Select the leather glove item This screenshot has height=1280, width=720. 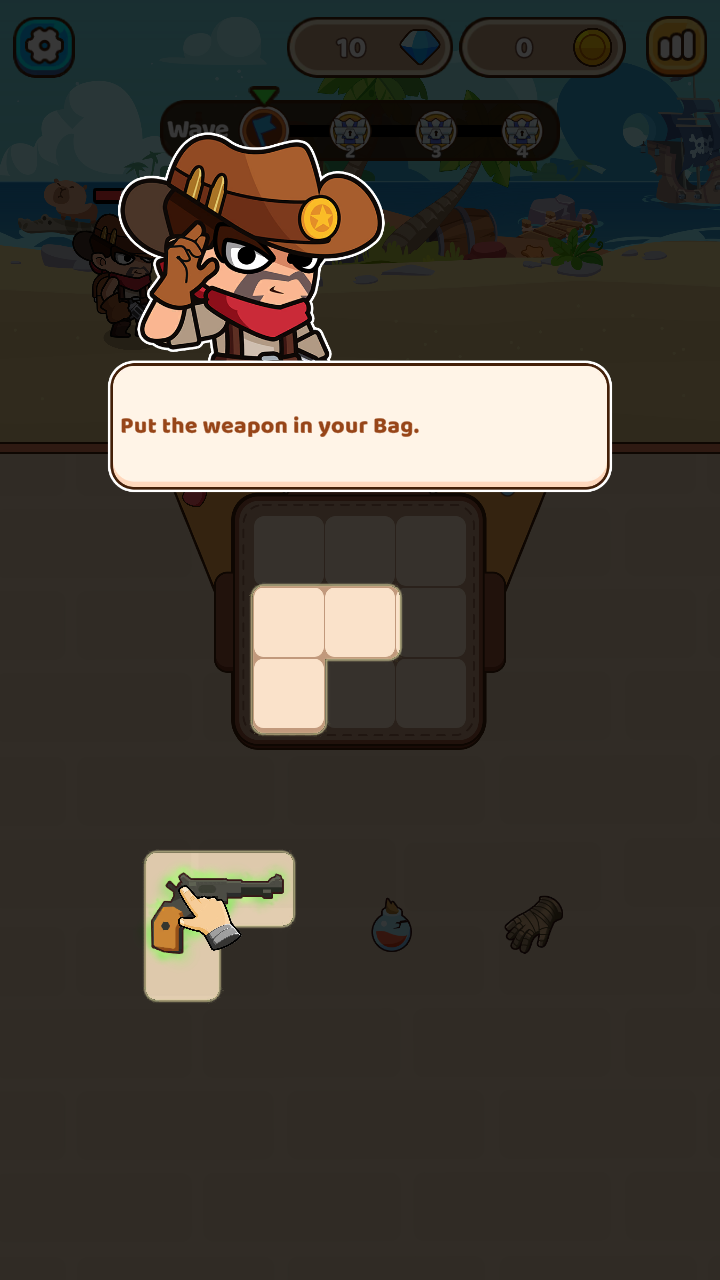[x=534, y=923]
